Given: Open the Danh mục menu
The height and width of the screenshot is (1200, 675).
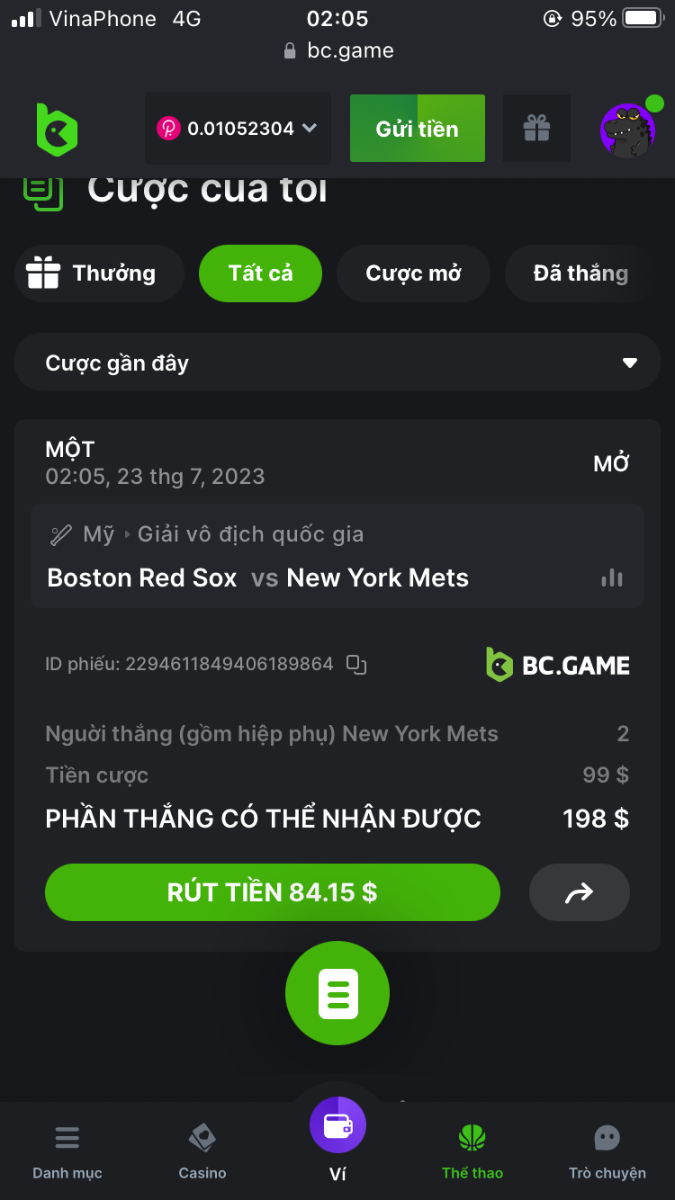Looking at the screenshot, I should pos(67,1150).
